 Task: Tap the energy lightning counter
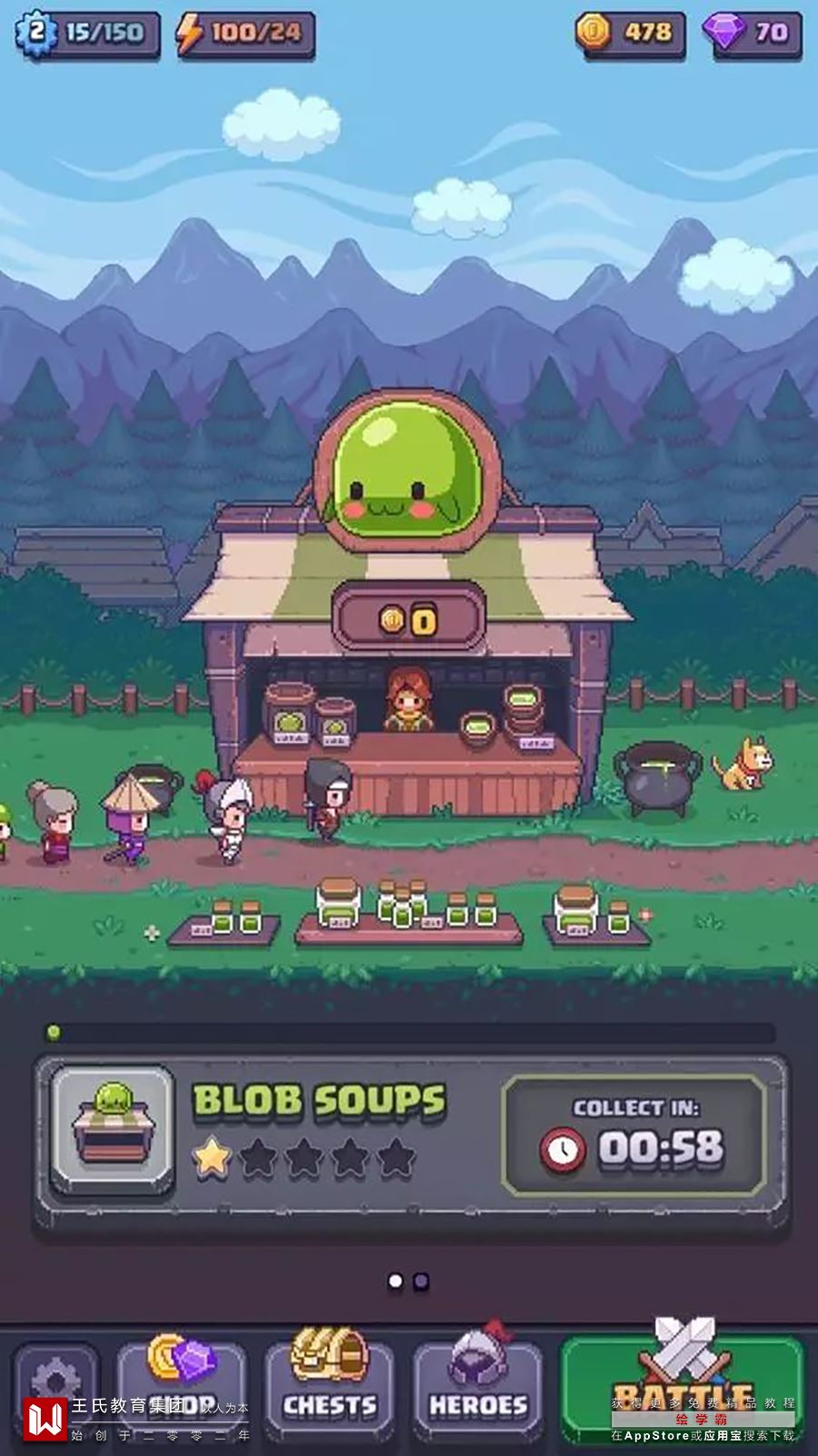(245, 34)
